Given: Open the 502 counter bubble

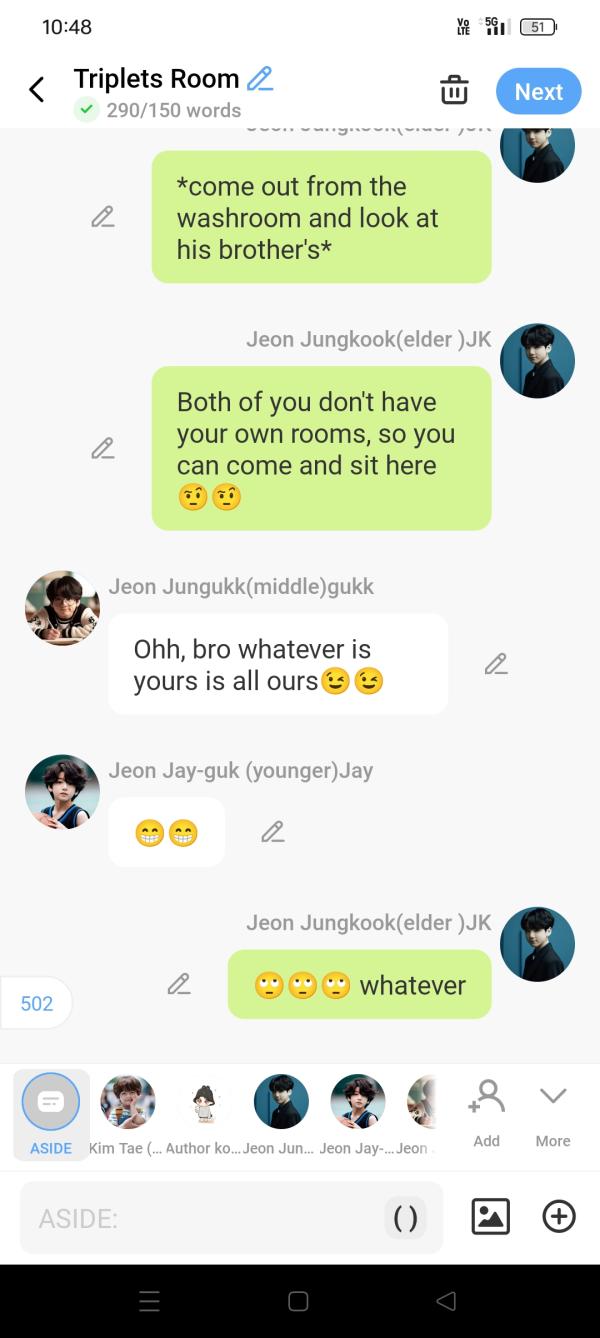Looking at the screenshot, I should pos(37,1003).
